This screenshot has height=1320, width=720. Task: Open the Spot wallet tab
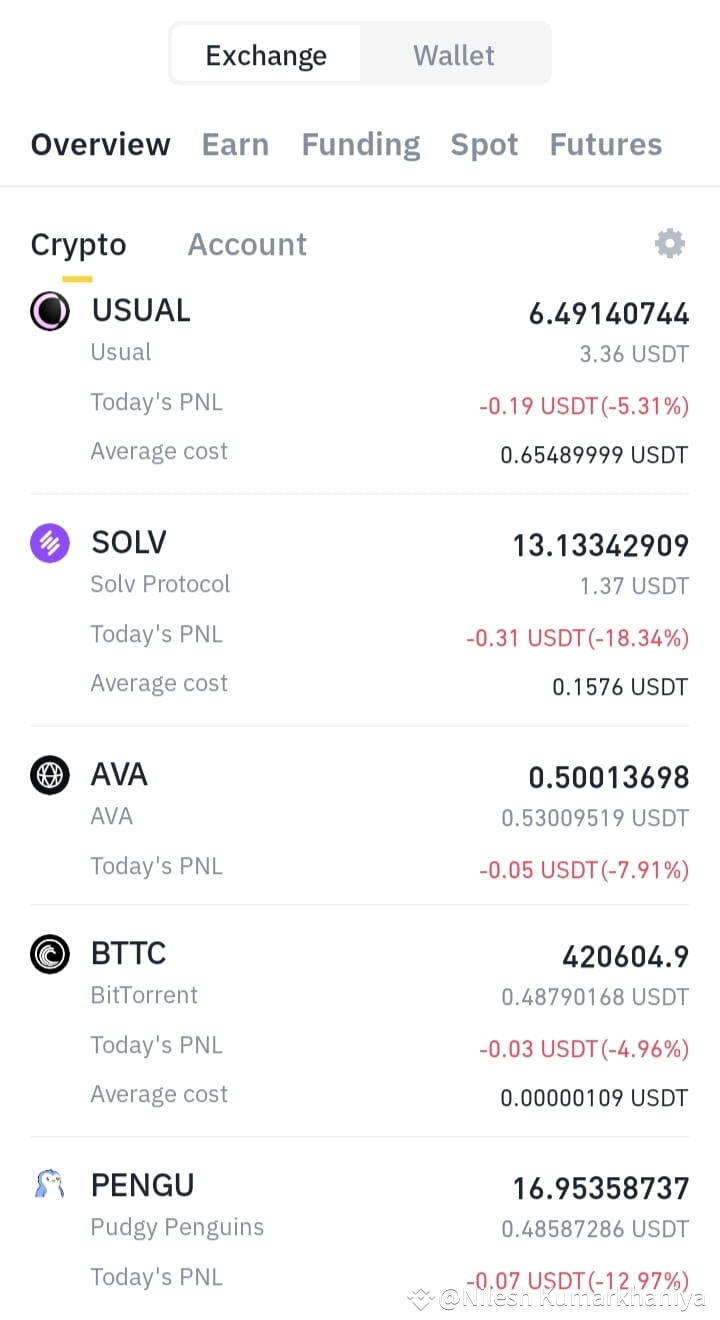tap(484, 144)
